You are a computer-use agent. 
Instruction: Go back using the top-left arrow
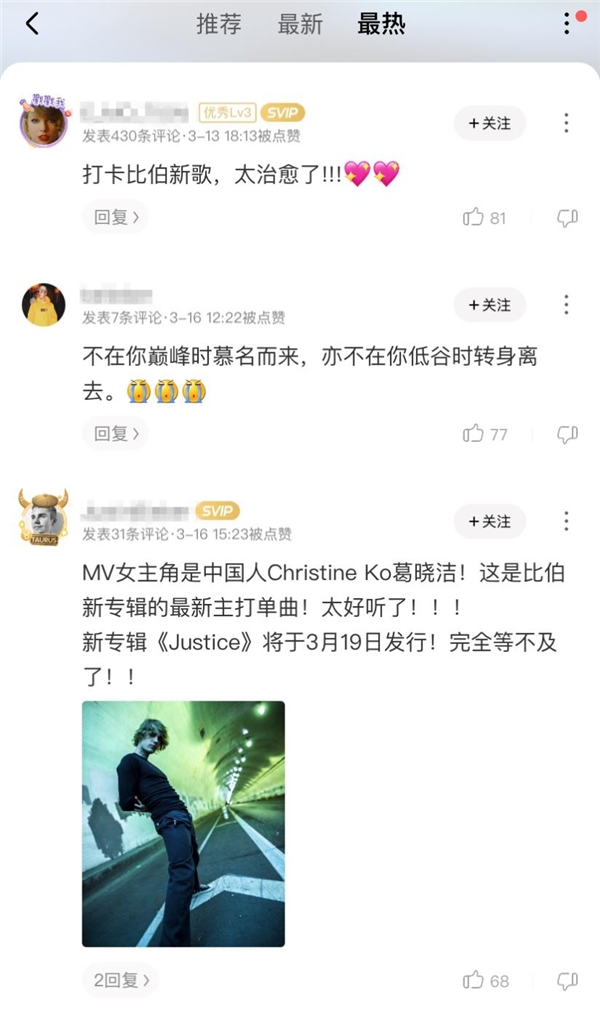tap(33, 25)
